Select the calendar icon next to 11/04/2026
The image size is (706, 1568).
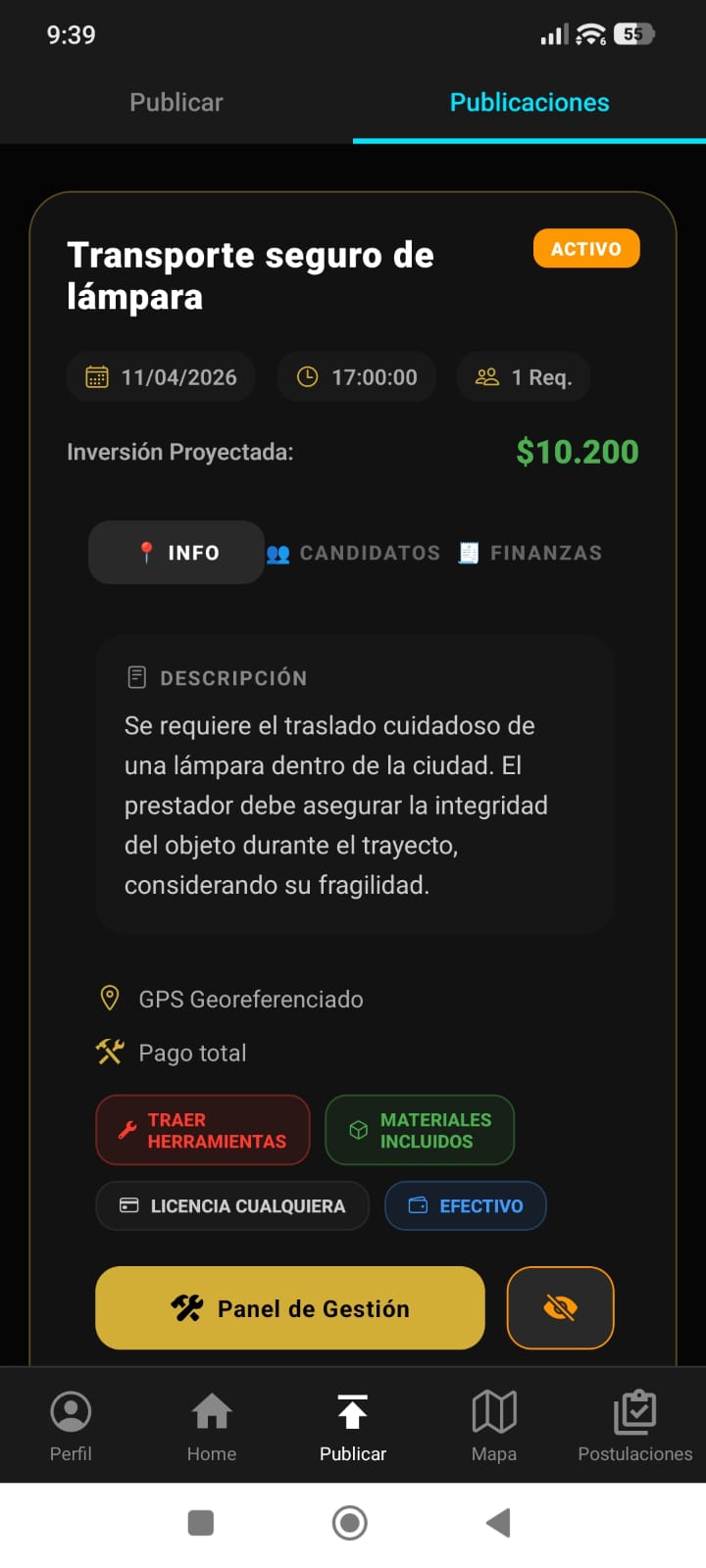[x=97, y=376]
